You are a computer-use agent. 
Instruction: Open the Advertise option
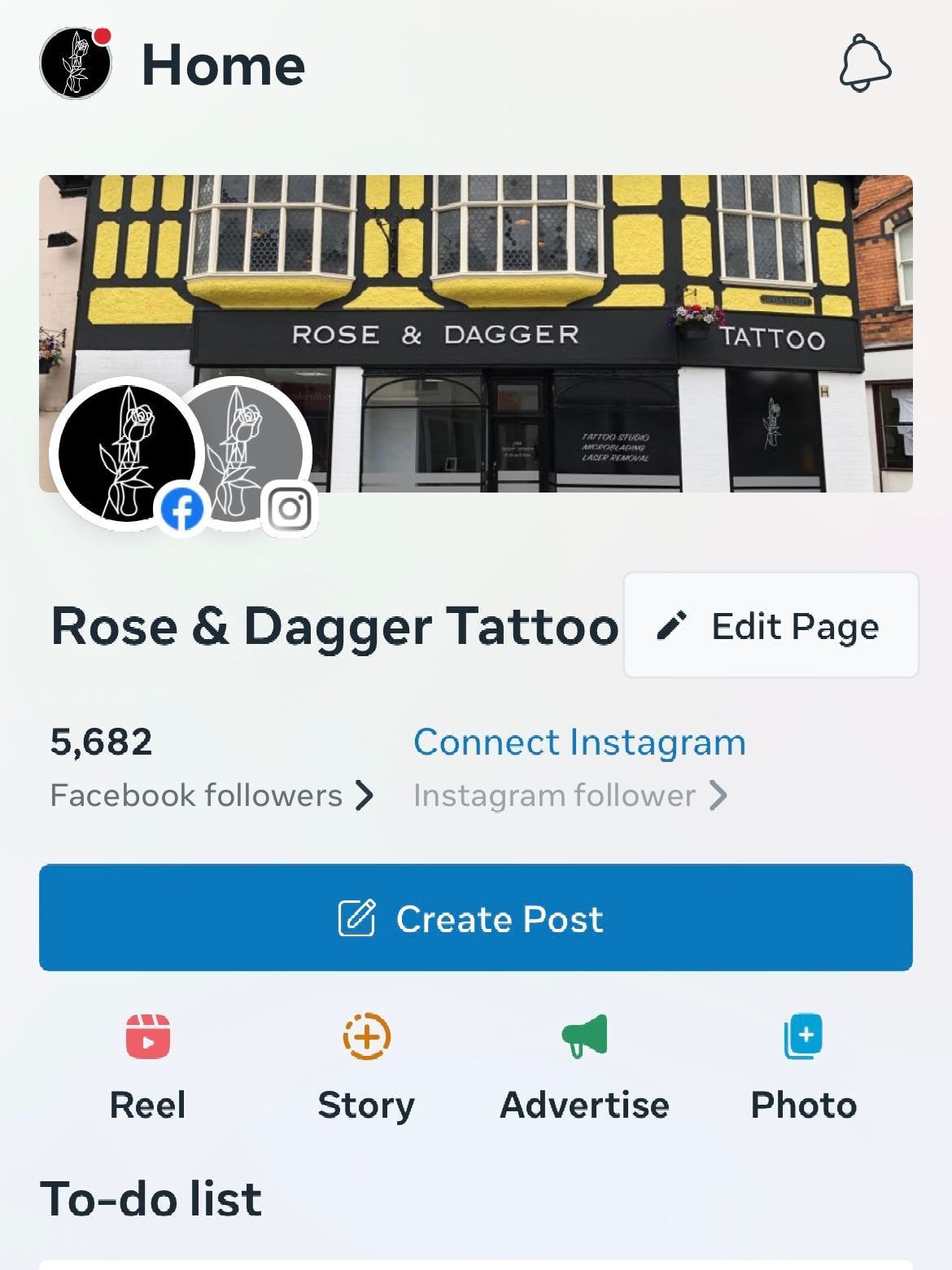tap(584, 1066)
